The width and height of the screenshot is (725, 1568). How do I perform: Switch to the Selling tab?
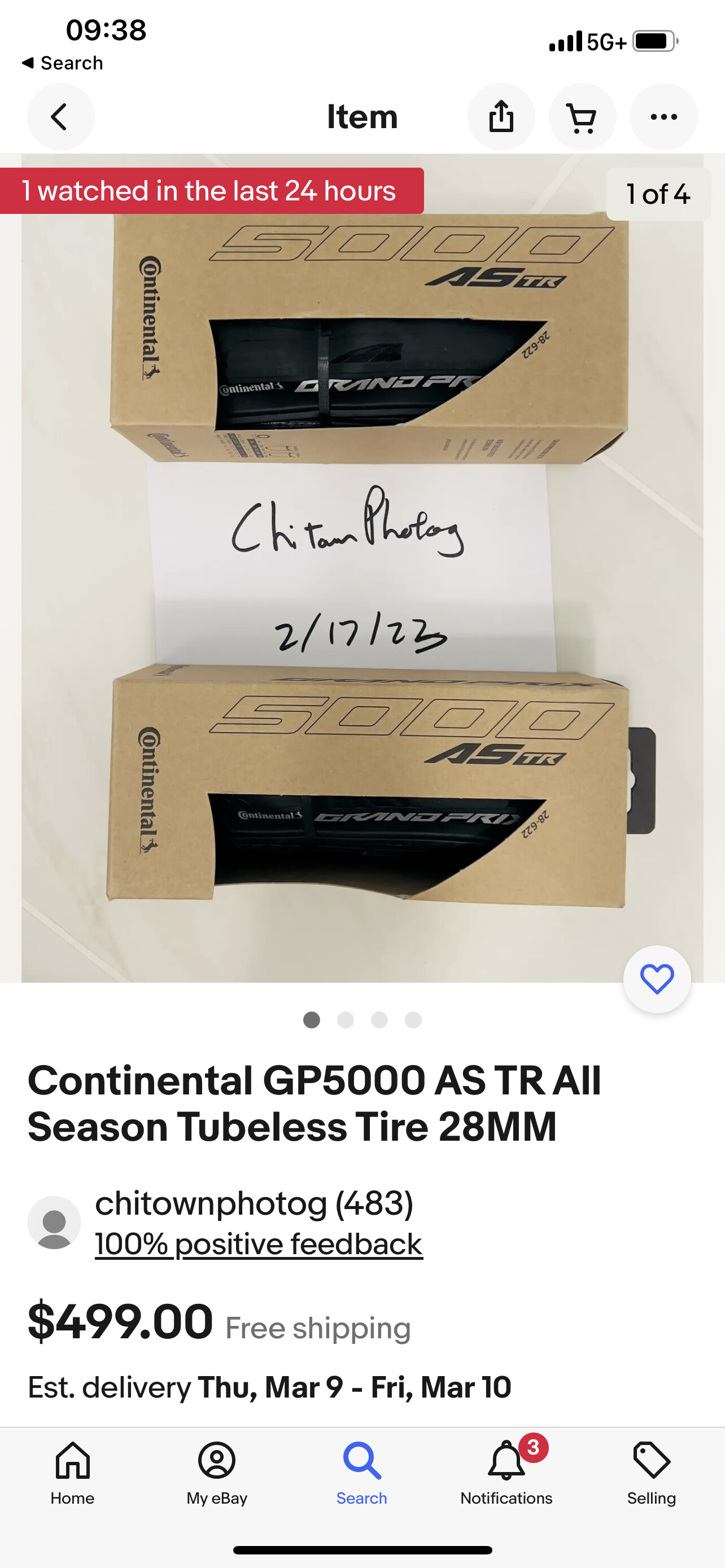[x=652, y=1473]
